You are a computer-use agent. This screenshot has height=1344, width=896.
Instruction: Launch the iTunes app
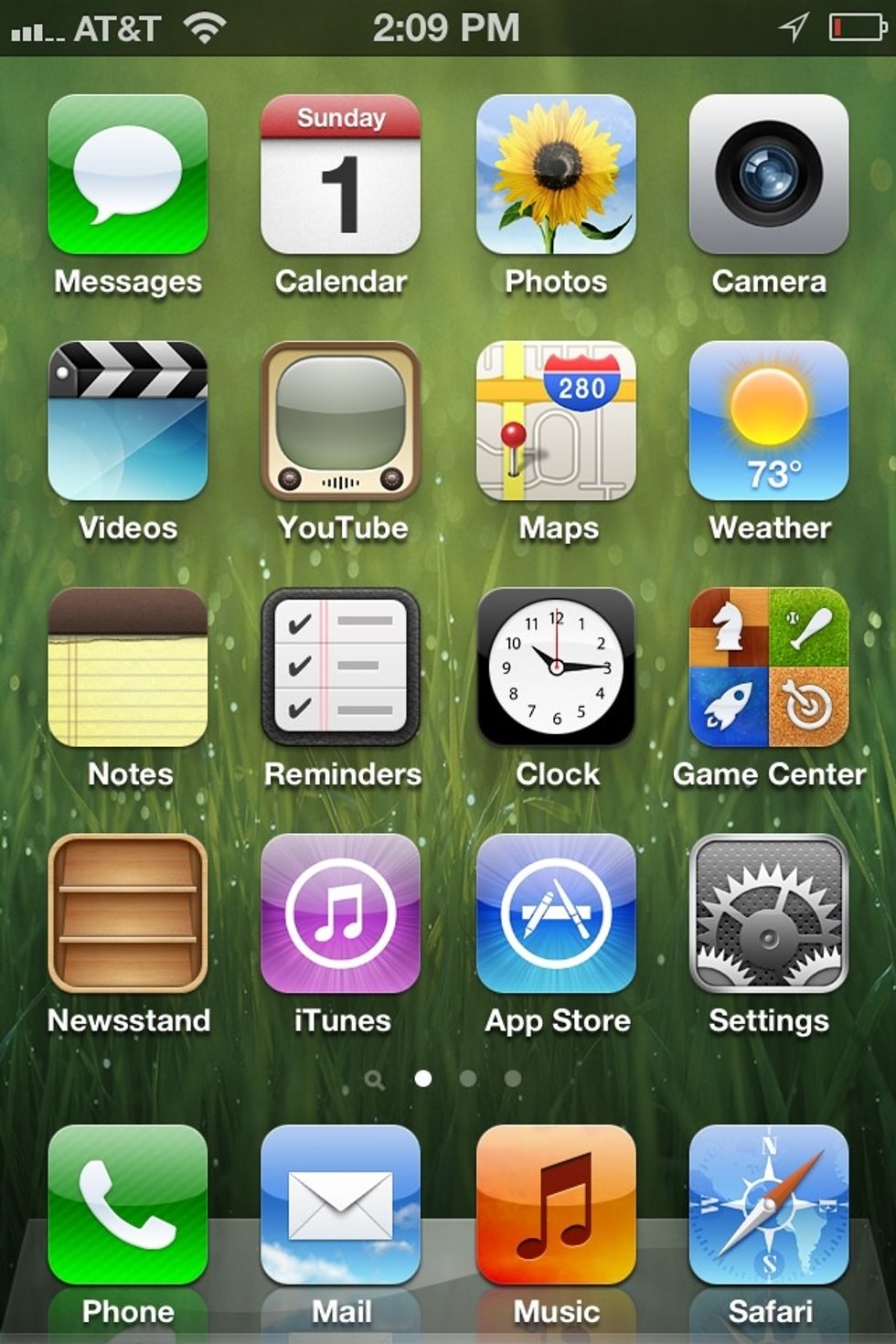point(341,913)
